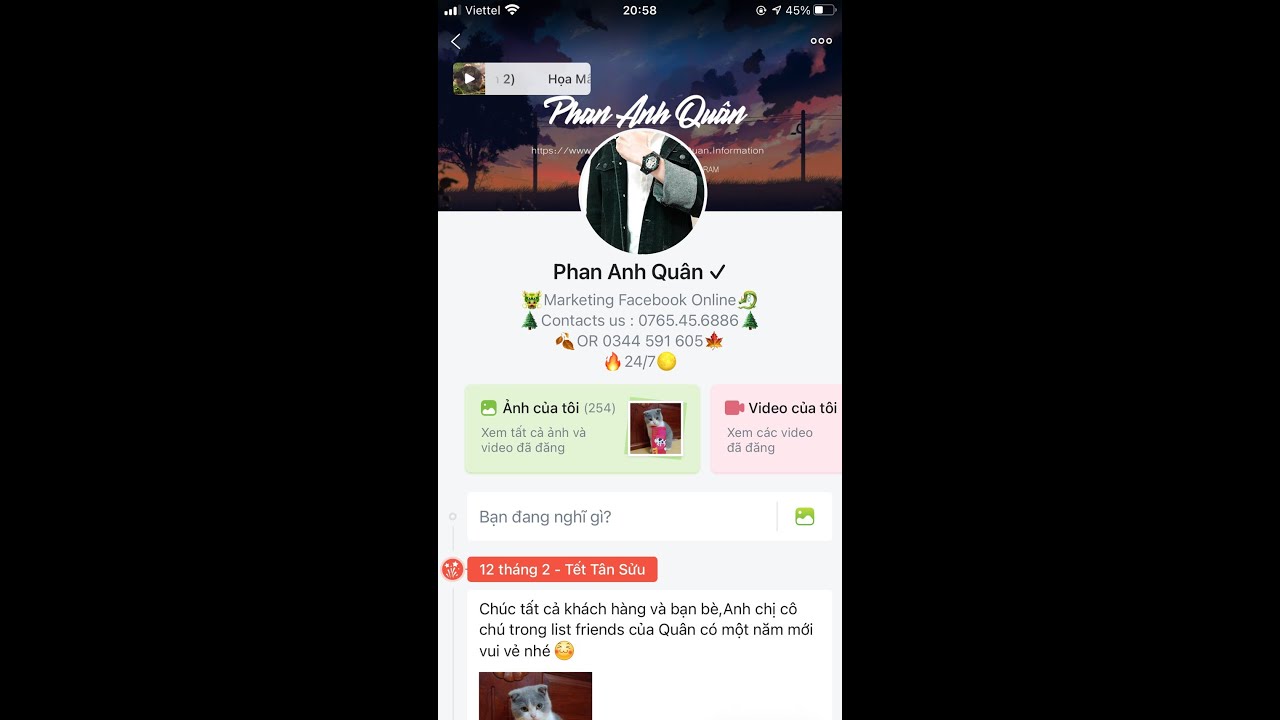Play the music mini player
Image resolution: width=1280 pixels, height=720 pixels.
tap(469, 79)
